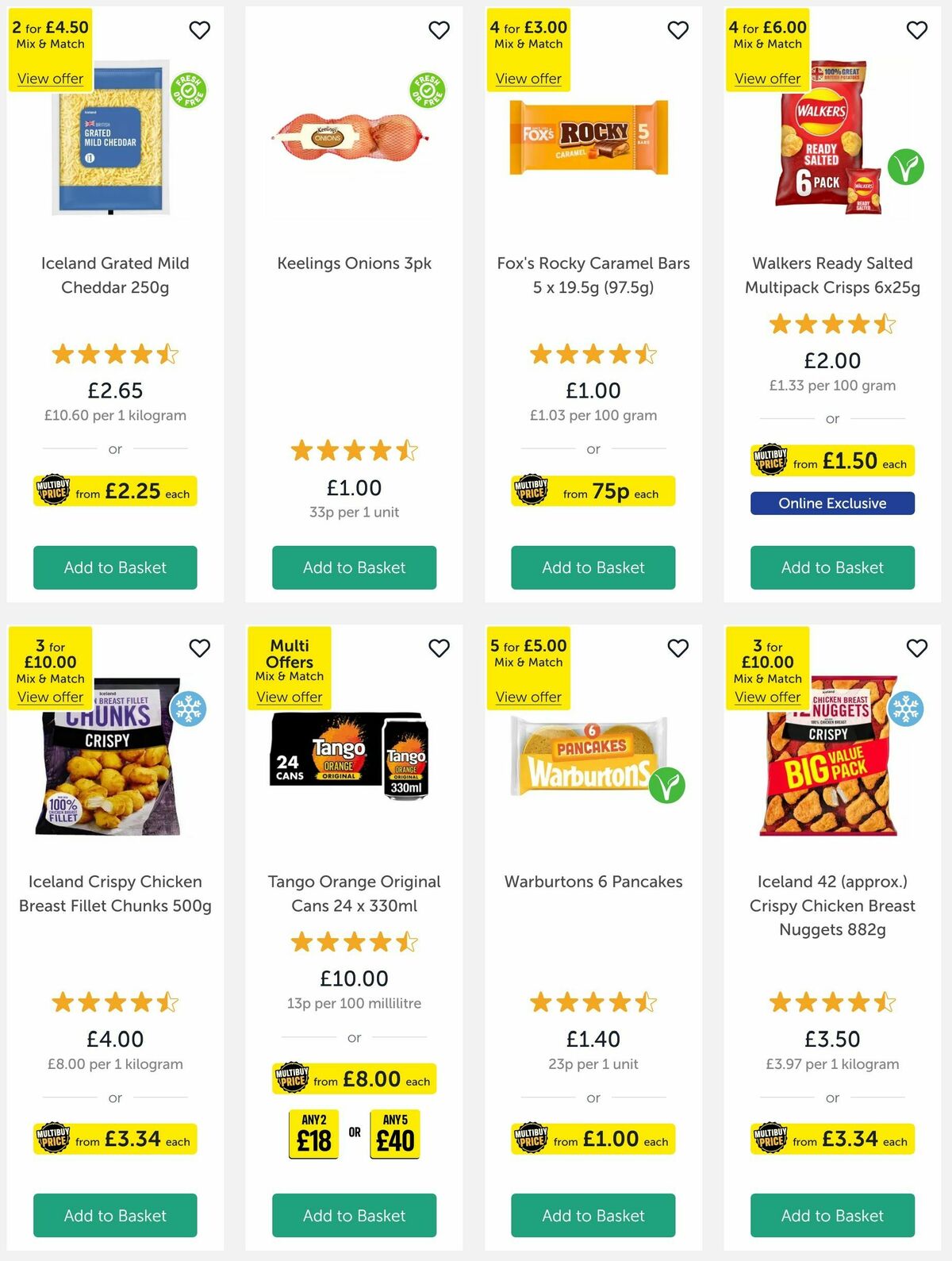Add Walkers Ready Salted crisps to basket
952x1261 pixels.
pos(831,567)
